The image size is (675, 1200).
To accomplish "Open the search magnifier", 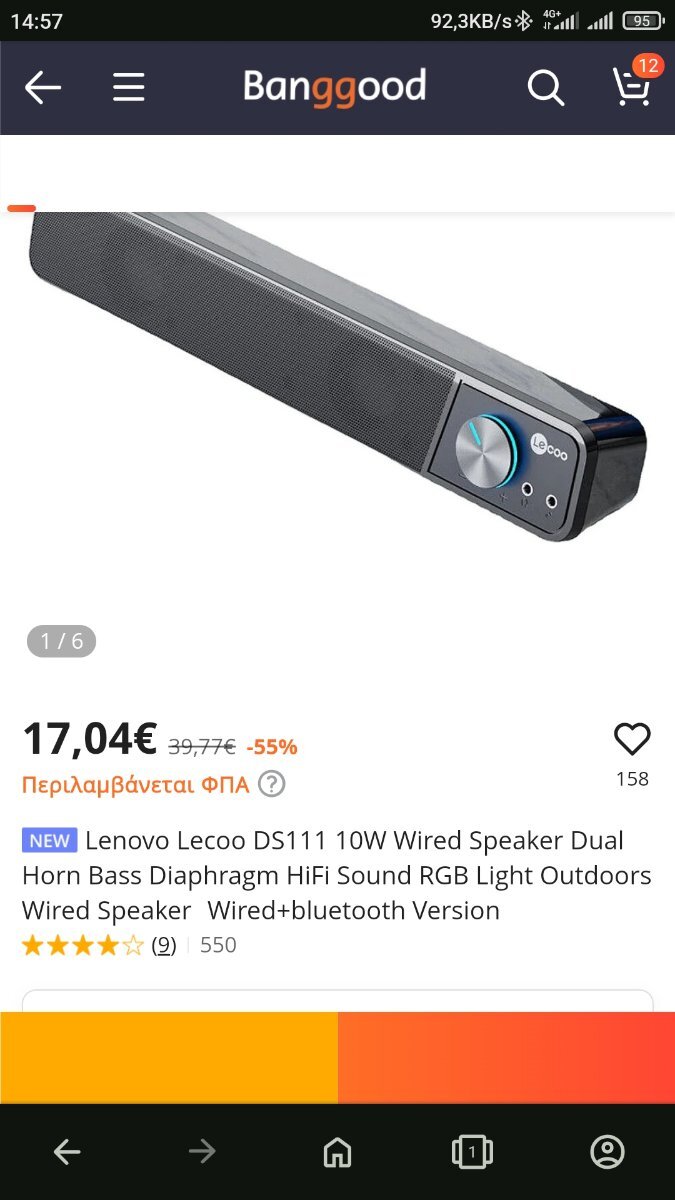I will click(x=546, y=88).
